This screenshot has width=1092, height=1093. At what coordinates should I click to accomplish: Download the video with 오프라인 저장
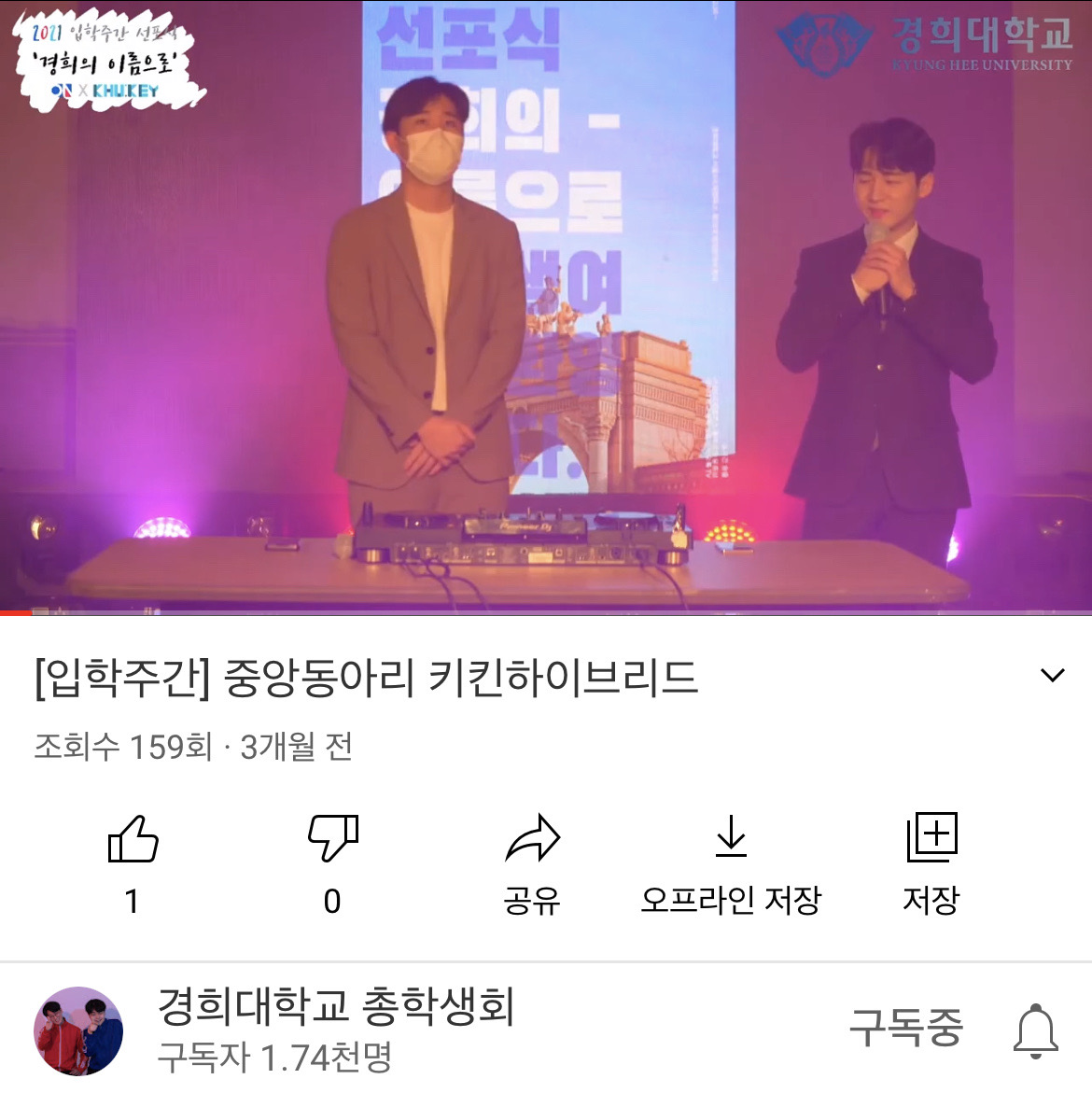(x=731, y=839)
